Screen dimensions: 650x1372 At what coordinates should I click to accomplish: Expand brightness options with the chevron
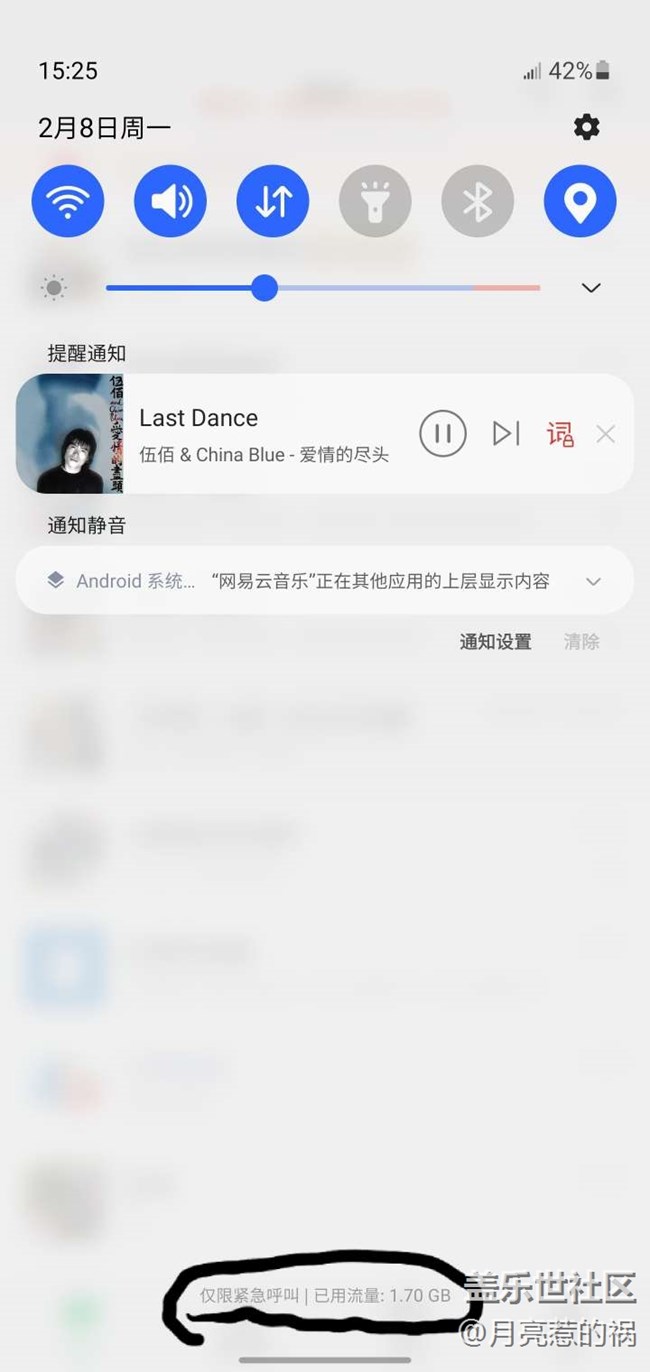coord(591,288)
